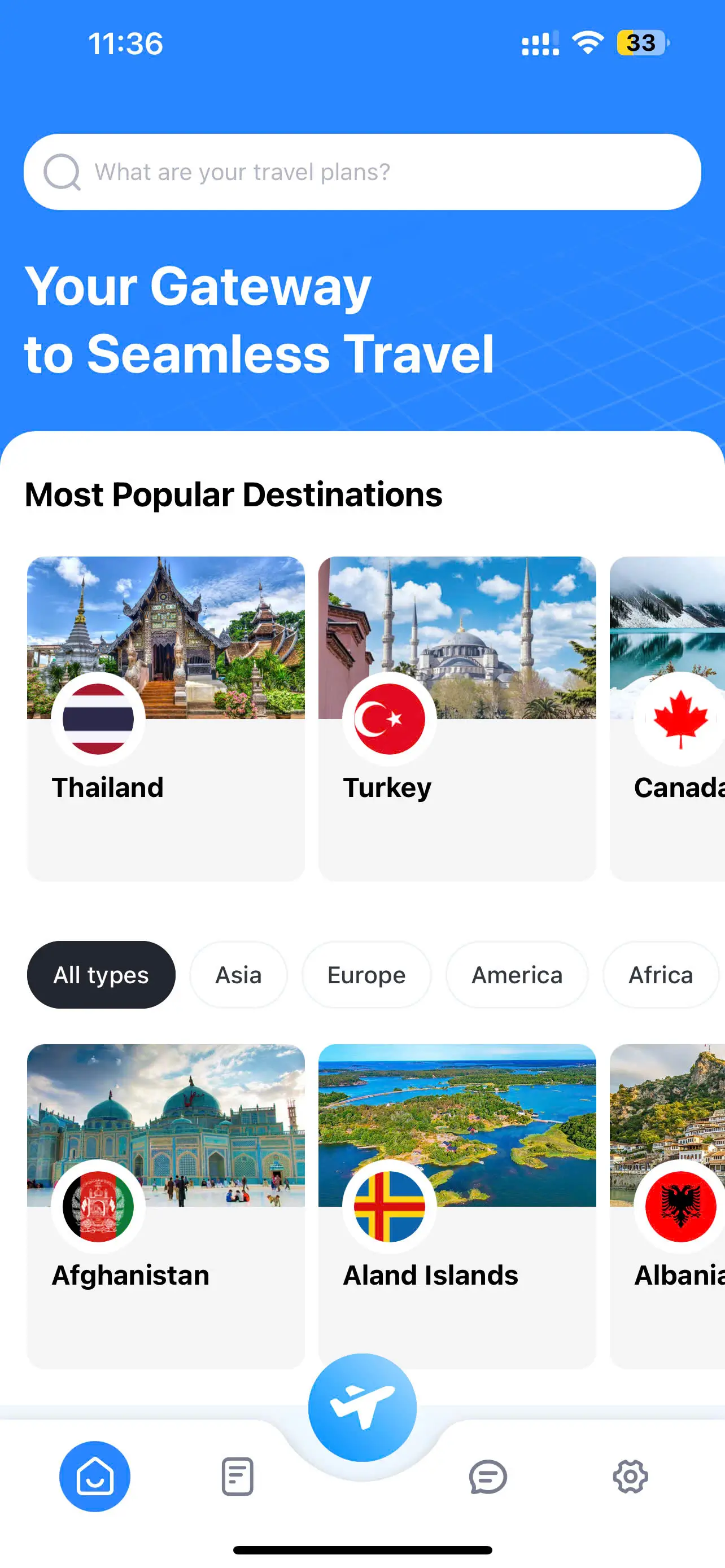Open the Thailand destination card
The width and height of the screenshot is (725, 1568).
click(x=165, y=719)
